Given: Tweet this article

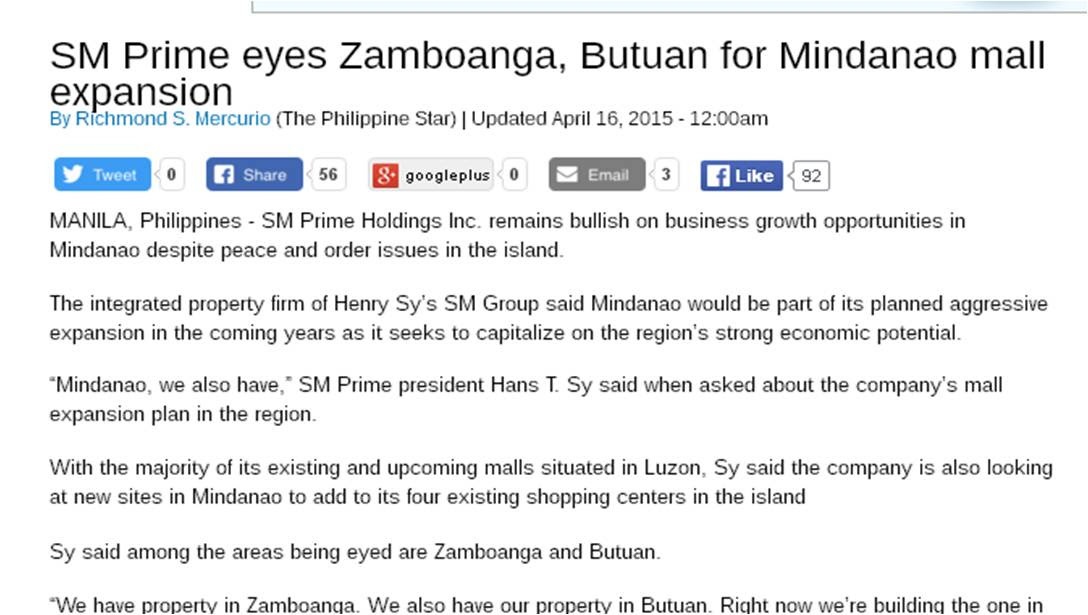Looking at the screenshot, I should pyautogui.click(x=102, y=175).
